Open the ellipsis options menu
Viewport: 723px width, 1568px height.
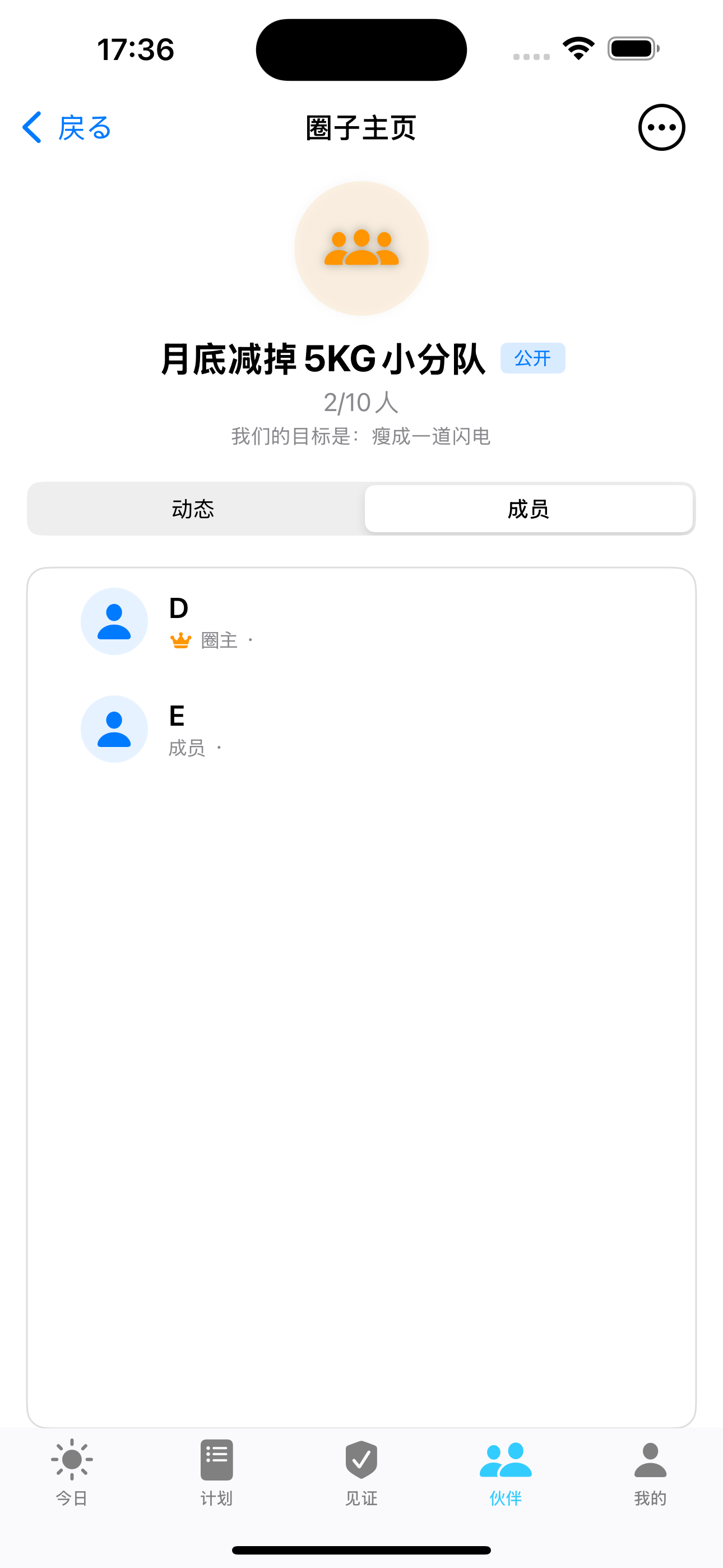(661, 127)
